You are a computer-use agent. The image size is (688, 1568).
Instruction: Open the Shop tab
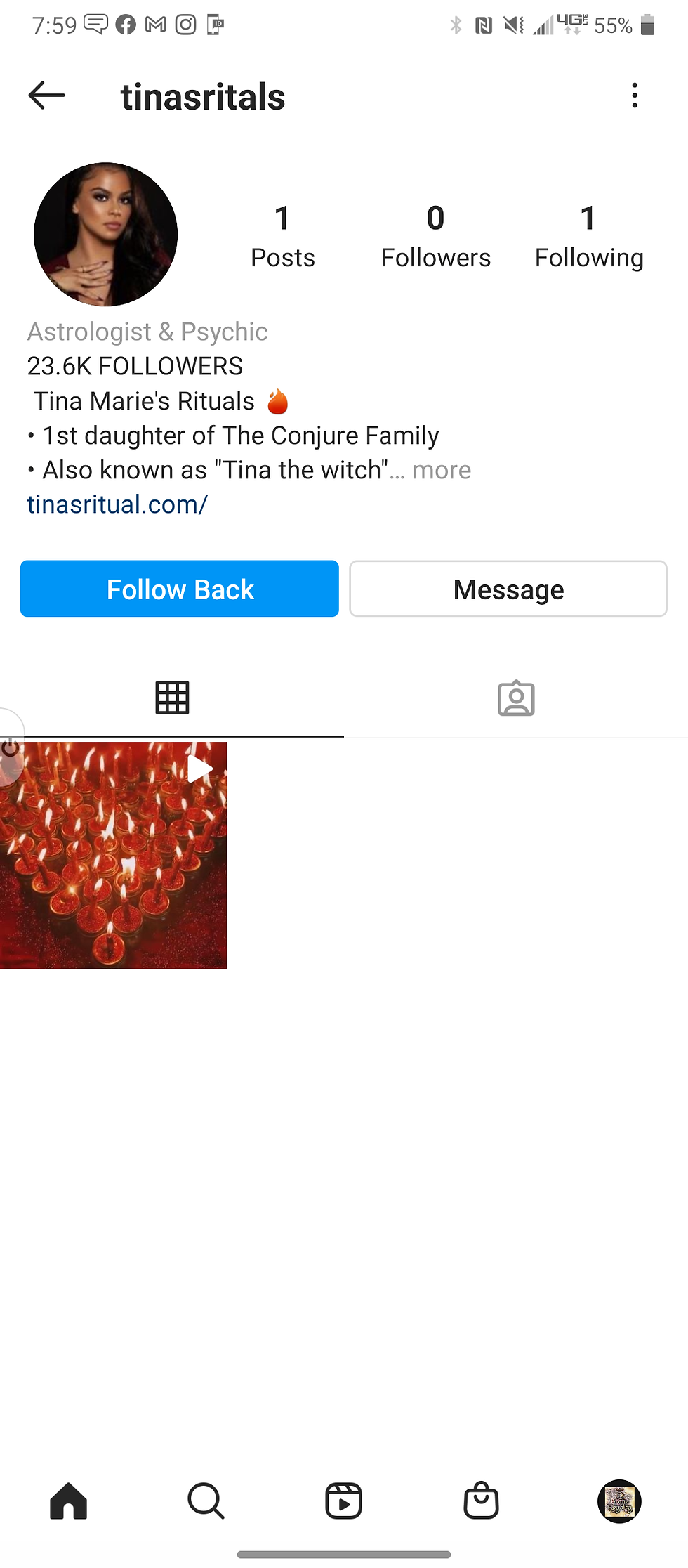[481, 1501]
